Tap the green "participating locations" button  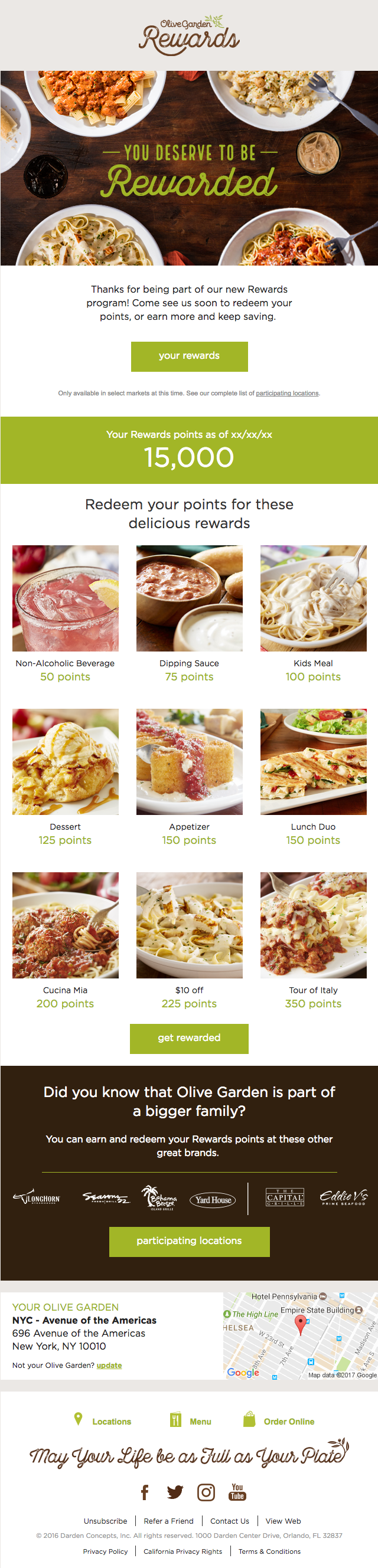pyautogui.click(x=189, y=1241)
